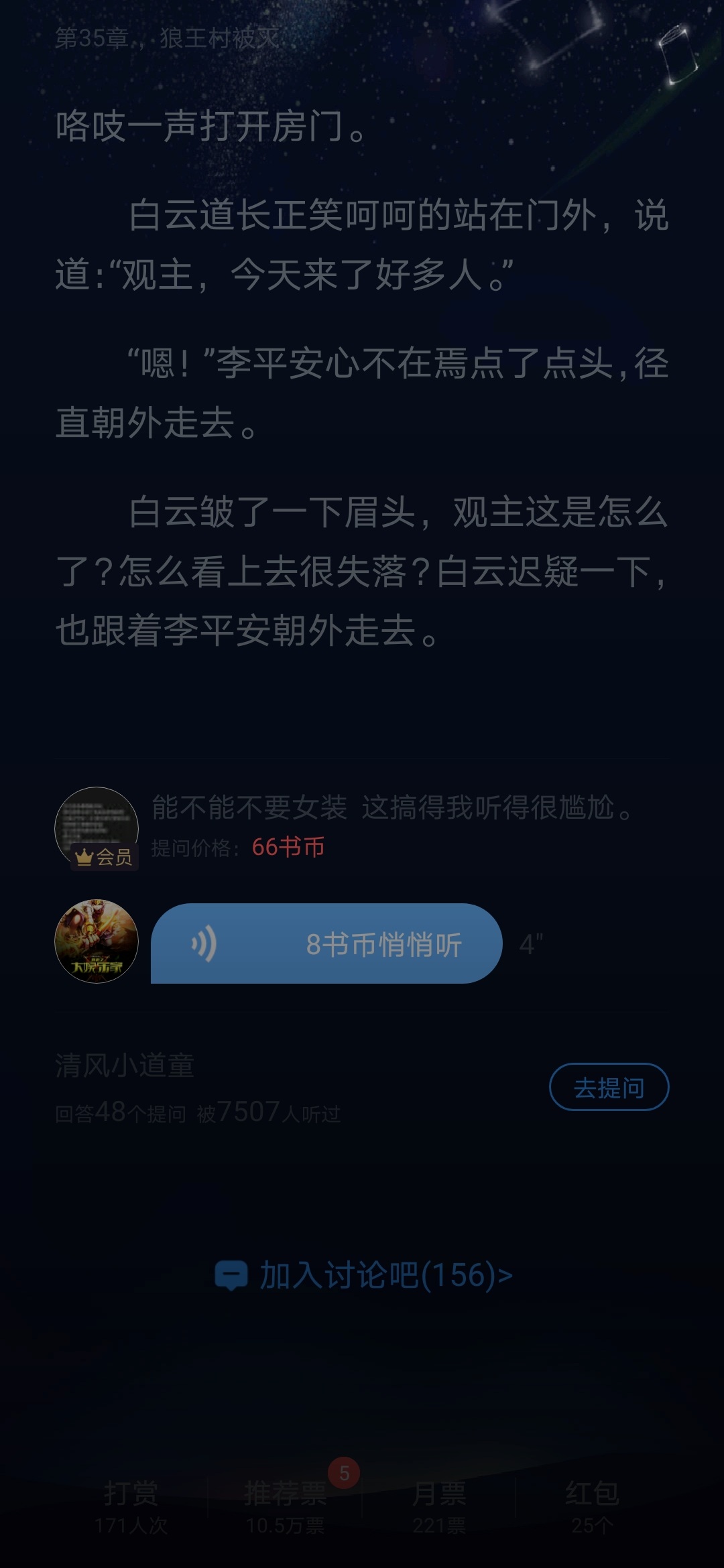Viewport: 724px width, 1568px height.
Task: View the 大院玩家 author avatar
Action: coord(97,941)
